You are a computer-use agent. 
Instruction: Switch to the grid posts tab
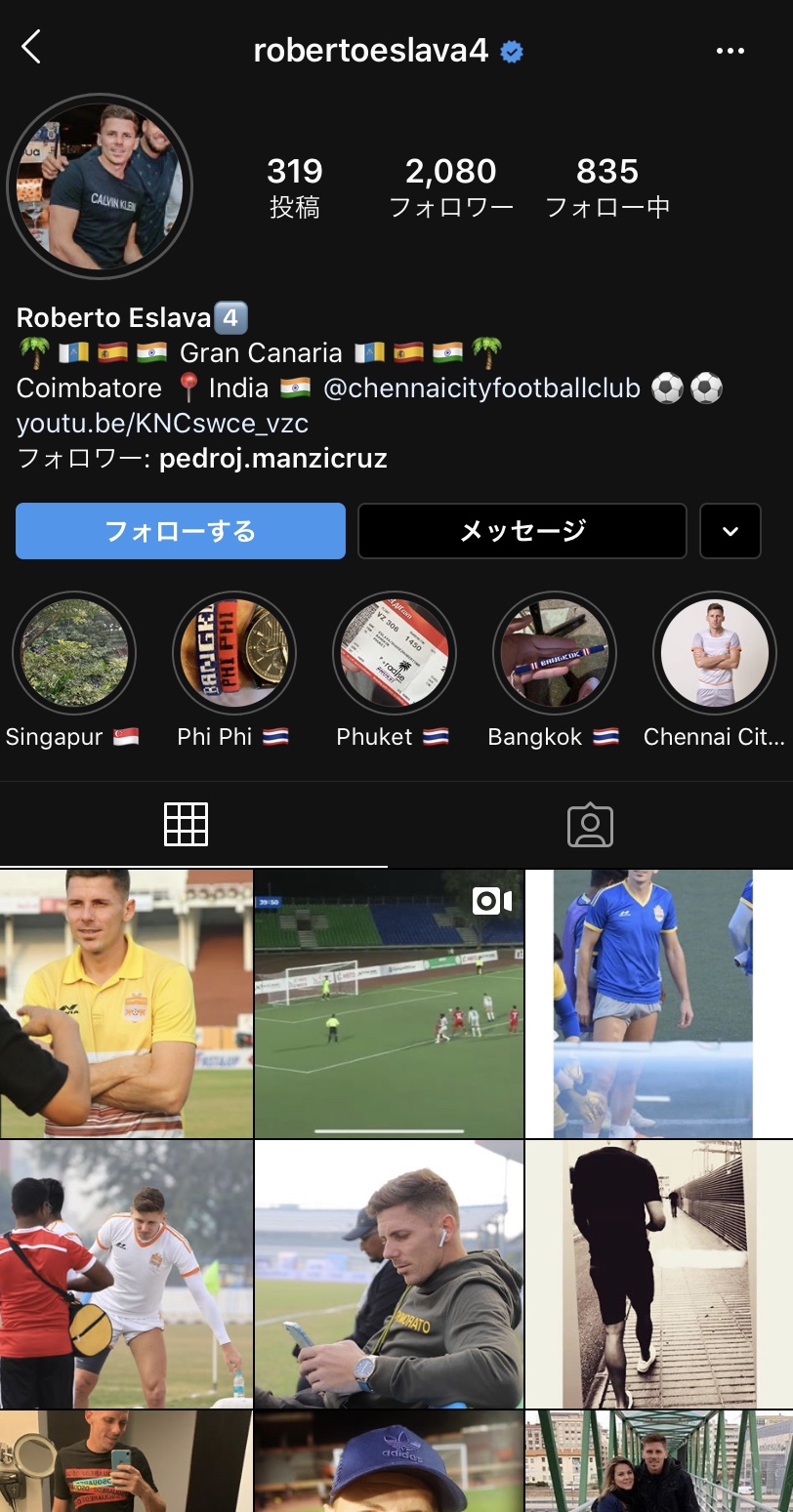[186, 825]
